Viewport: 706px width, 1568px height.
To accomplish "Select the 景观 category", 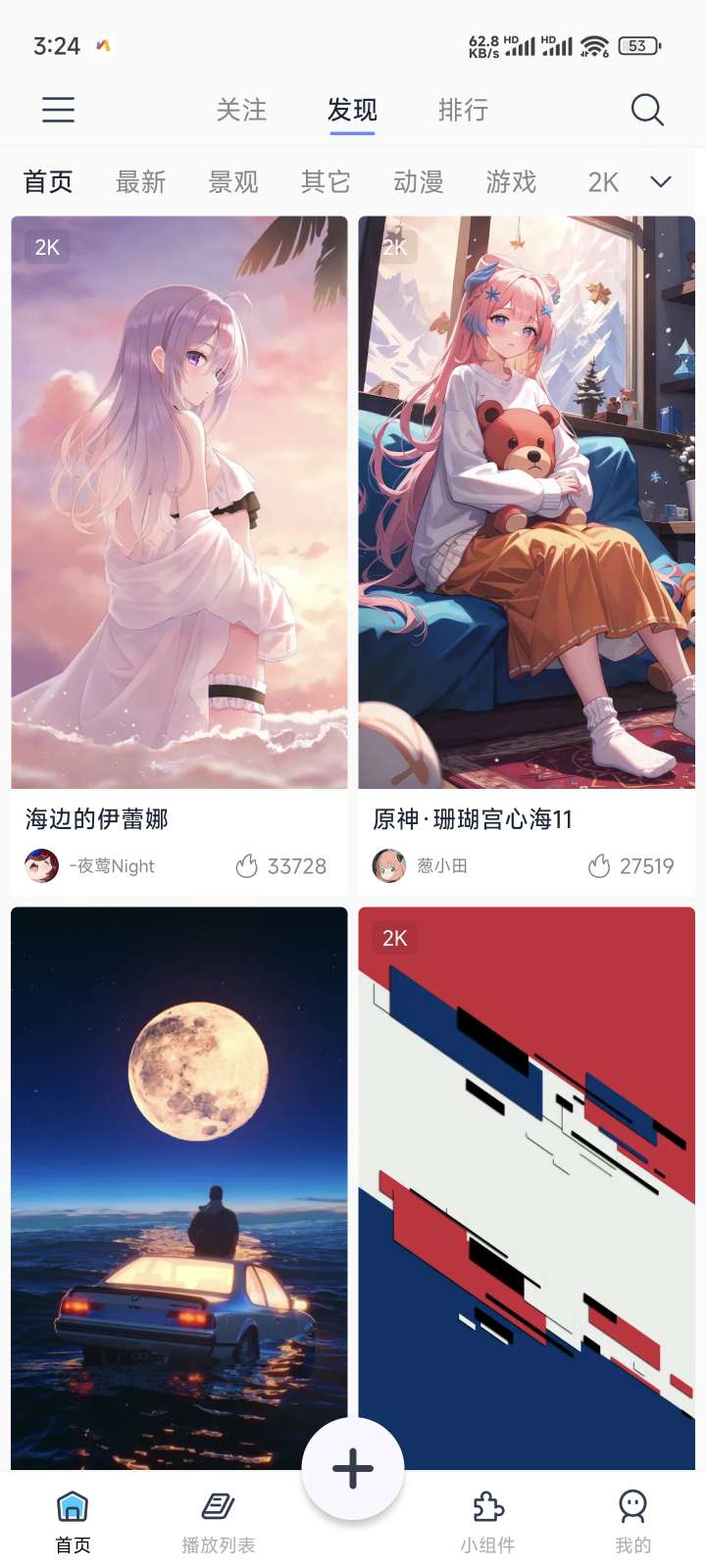I will click(233, 182).
